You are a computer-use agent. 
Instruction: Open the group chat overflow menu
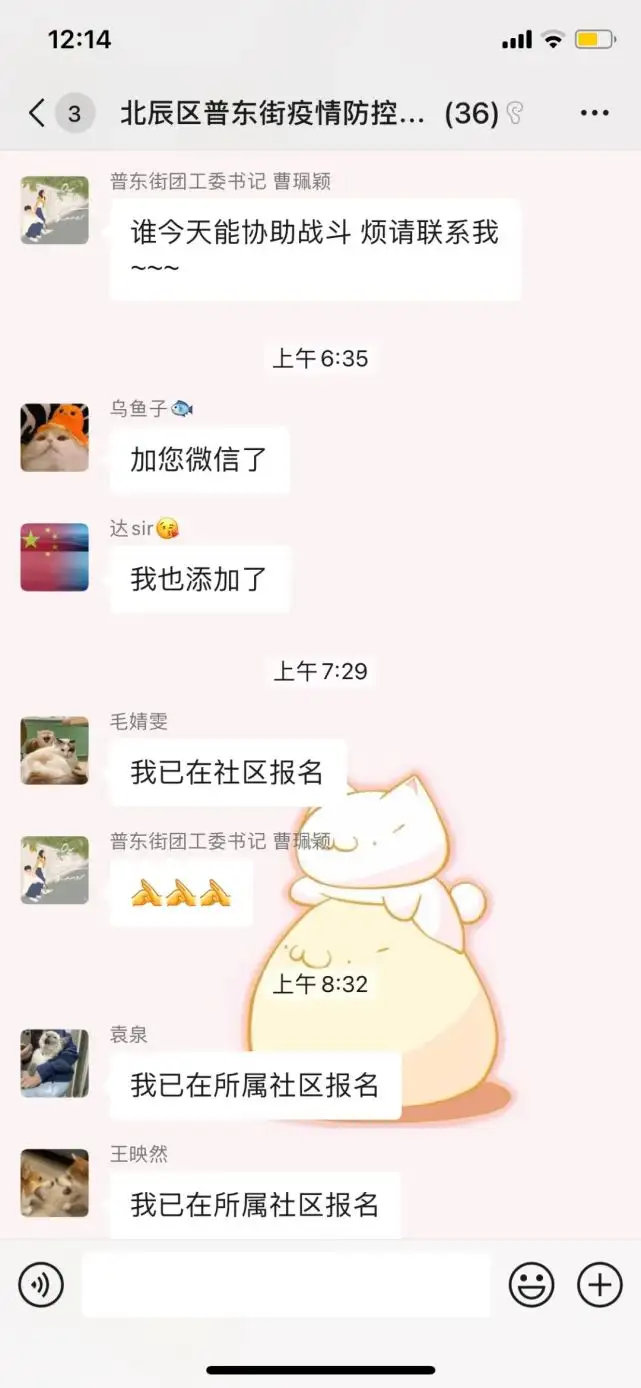point(595,113)
